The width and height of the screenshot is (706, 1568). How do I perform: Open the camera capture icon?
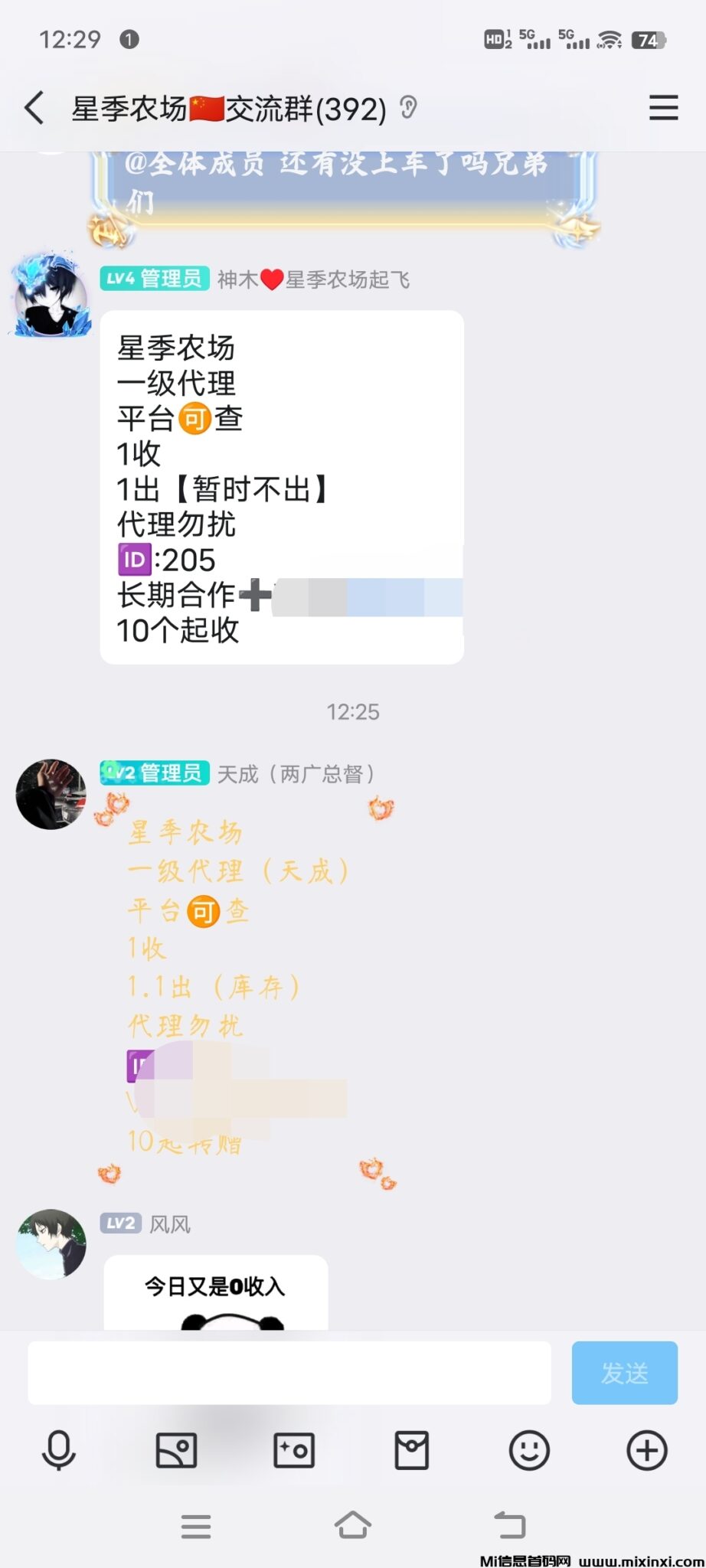click(294, 1450)
